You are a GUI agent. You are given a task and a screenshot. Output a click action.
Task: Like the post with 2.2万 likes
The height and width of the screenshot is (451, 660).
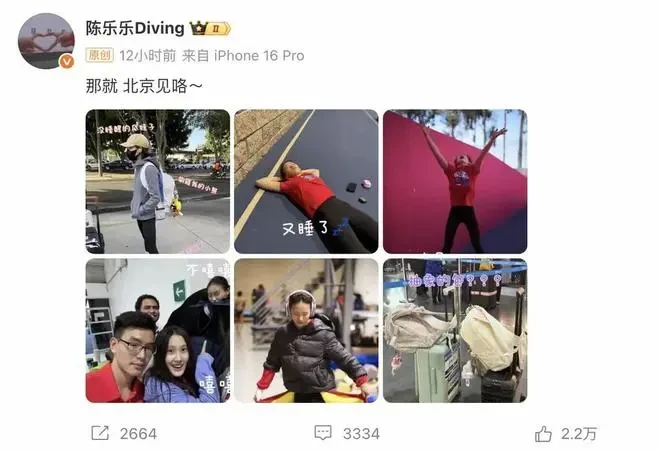566,433
